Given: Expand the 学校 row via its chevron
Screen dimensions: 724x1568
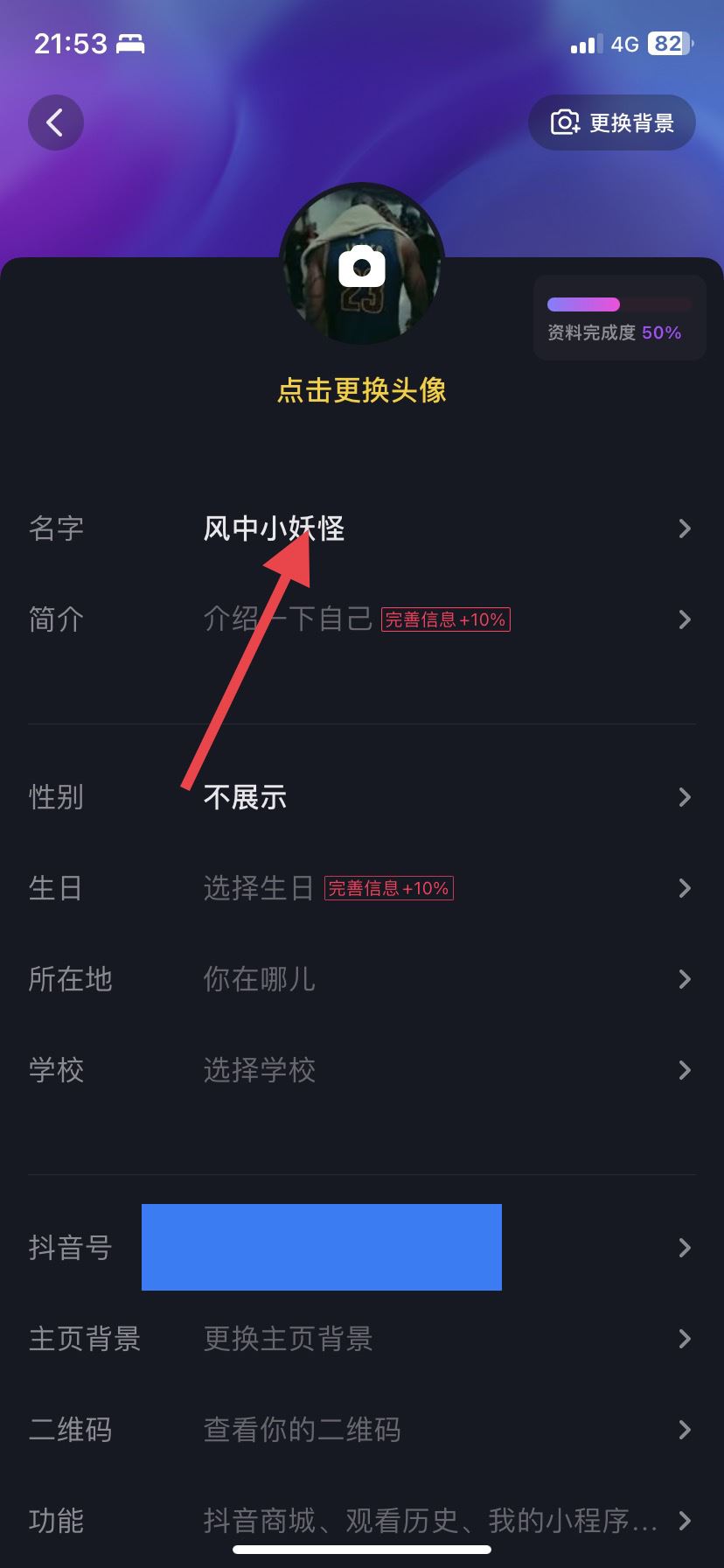Looking at the screenshot, I should 685,1070.
